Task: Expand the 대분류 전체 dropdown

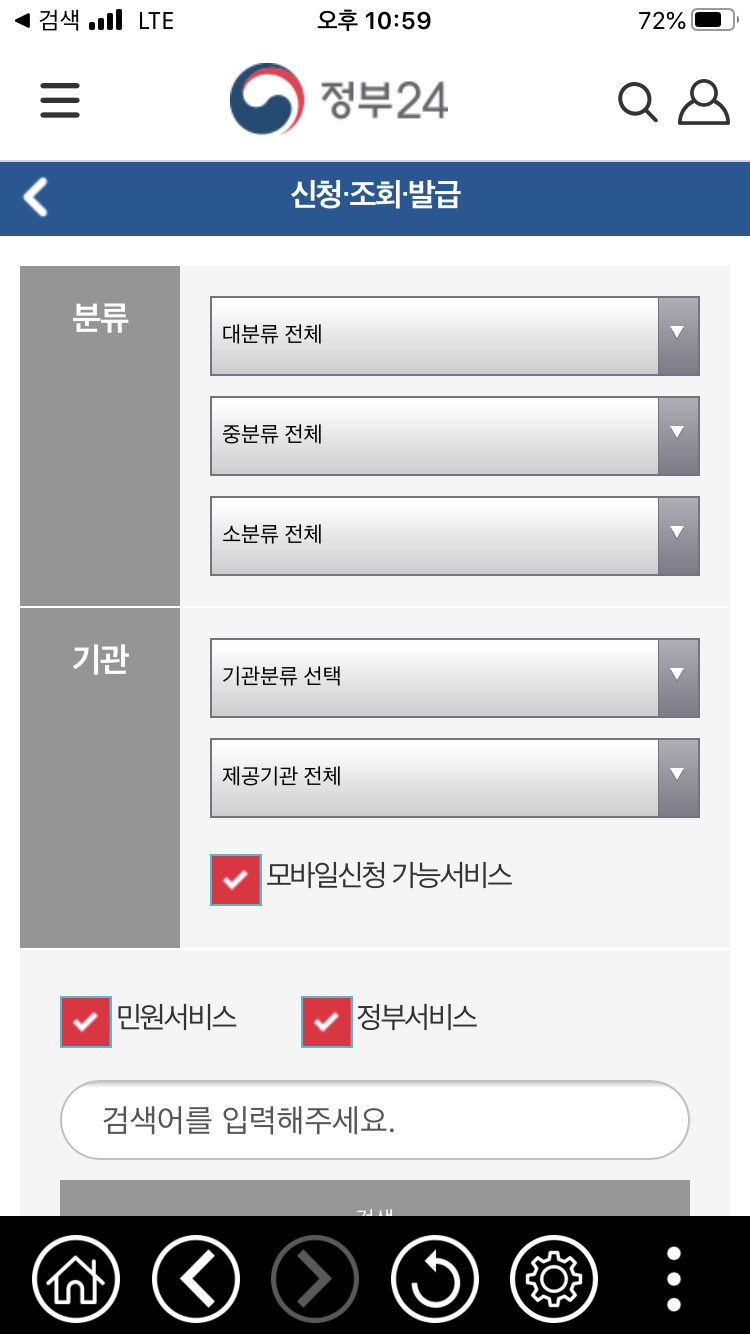Action: point(455,336)
